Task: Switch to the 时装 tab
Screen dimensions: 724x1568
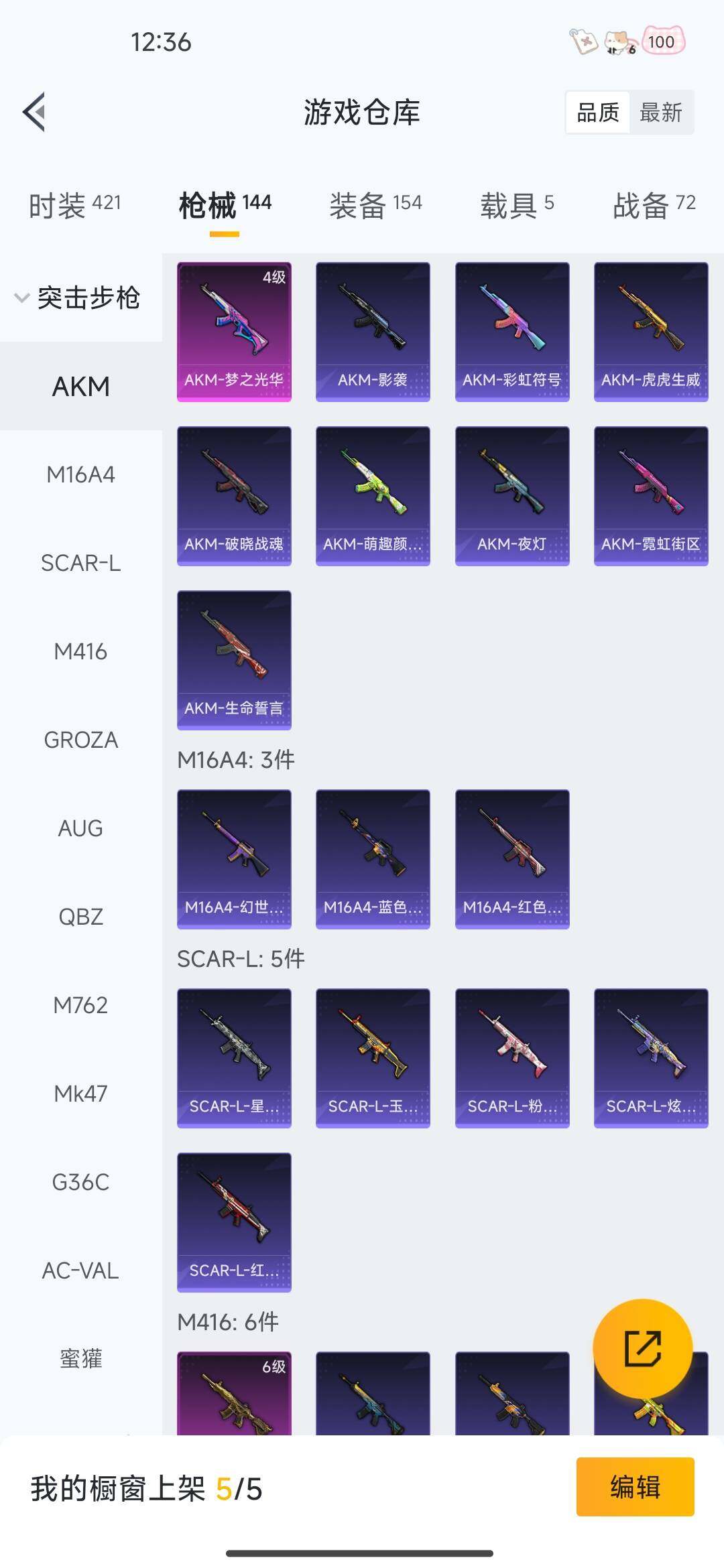Action: [x=74, y=204]
